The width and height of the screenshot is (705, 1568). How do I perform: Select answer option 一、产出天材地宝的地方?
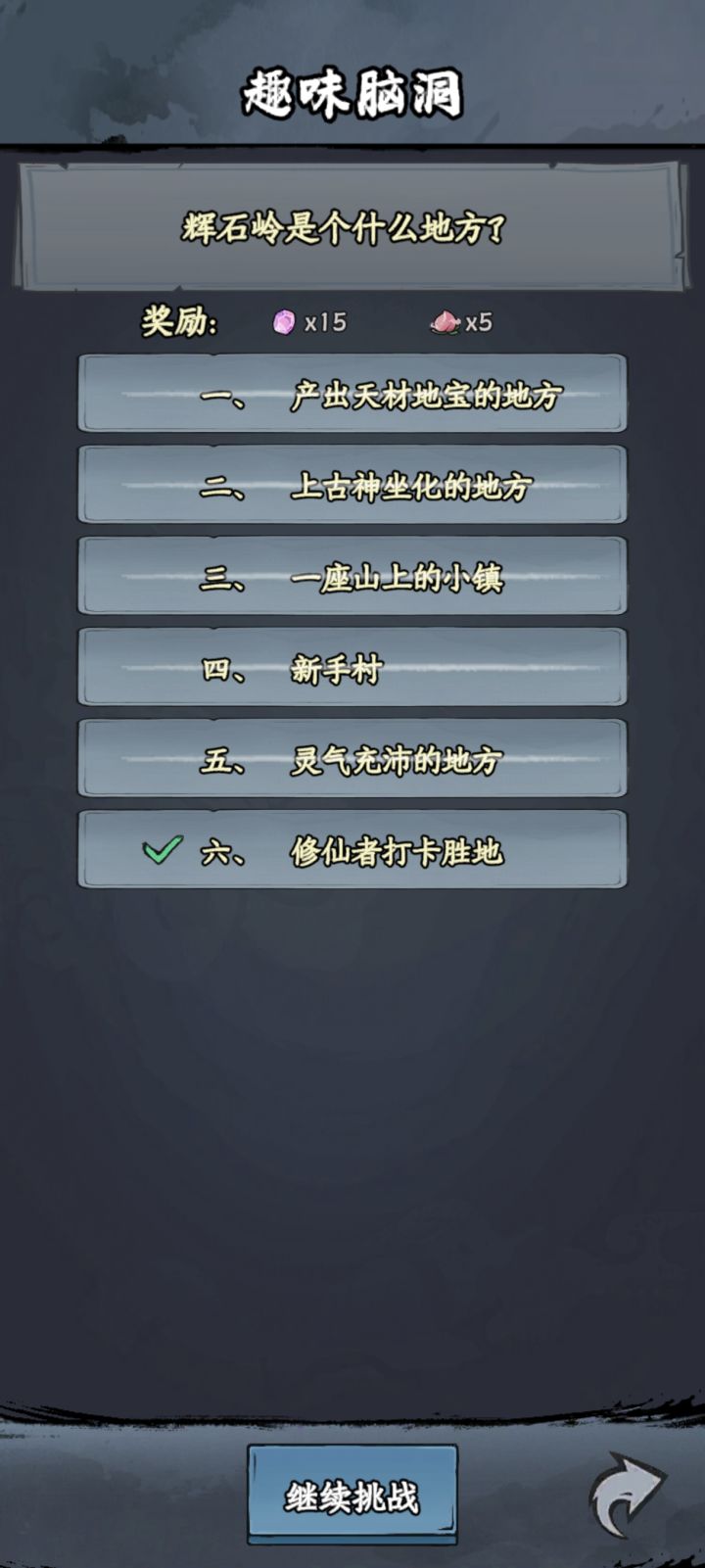click(x=352, y=395)
